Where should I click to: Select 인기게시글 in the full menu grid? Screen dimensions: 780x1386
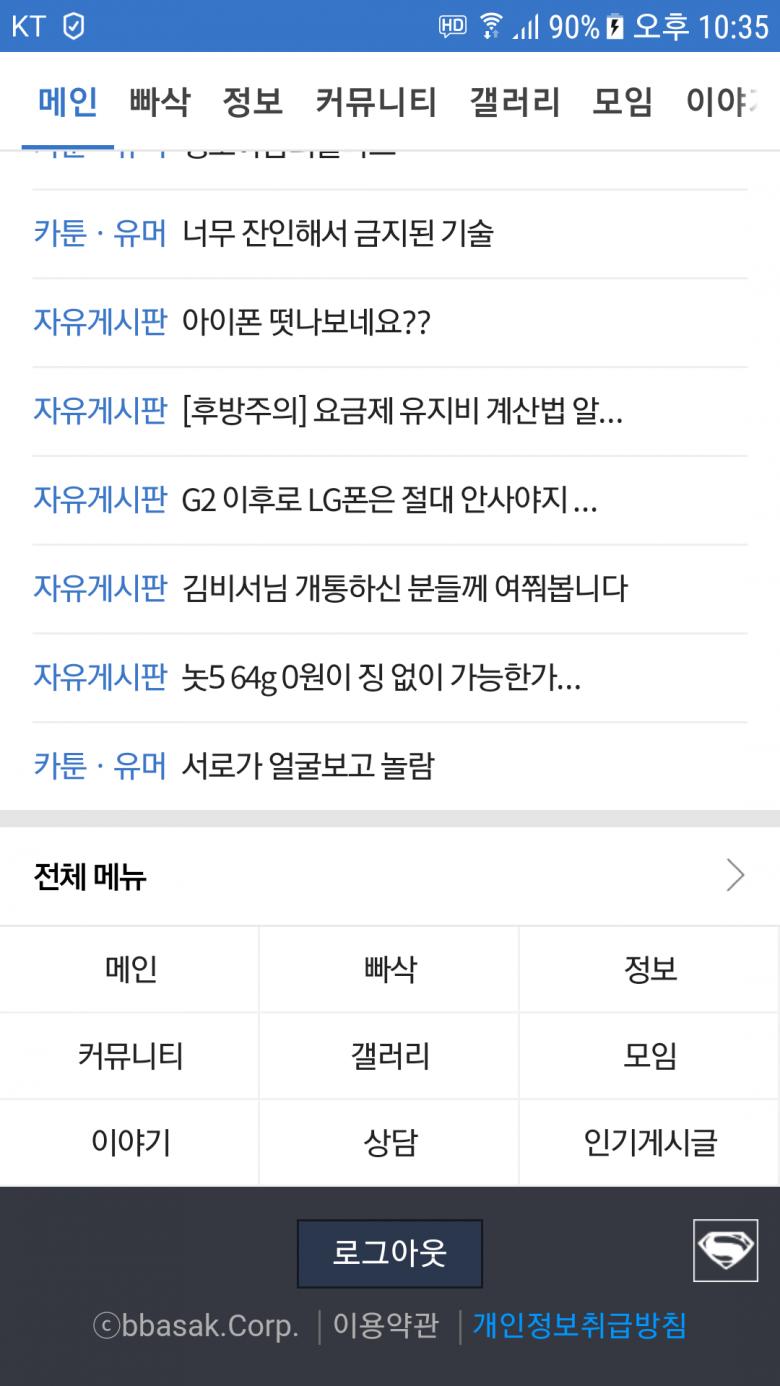coord(650,1143)
